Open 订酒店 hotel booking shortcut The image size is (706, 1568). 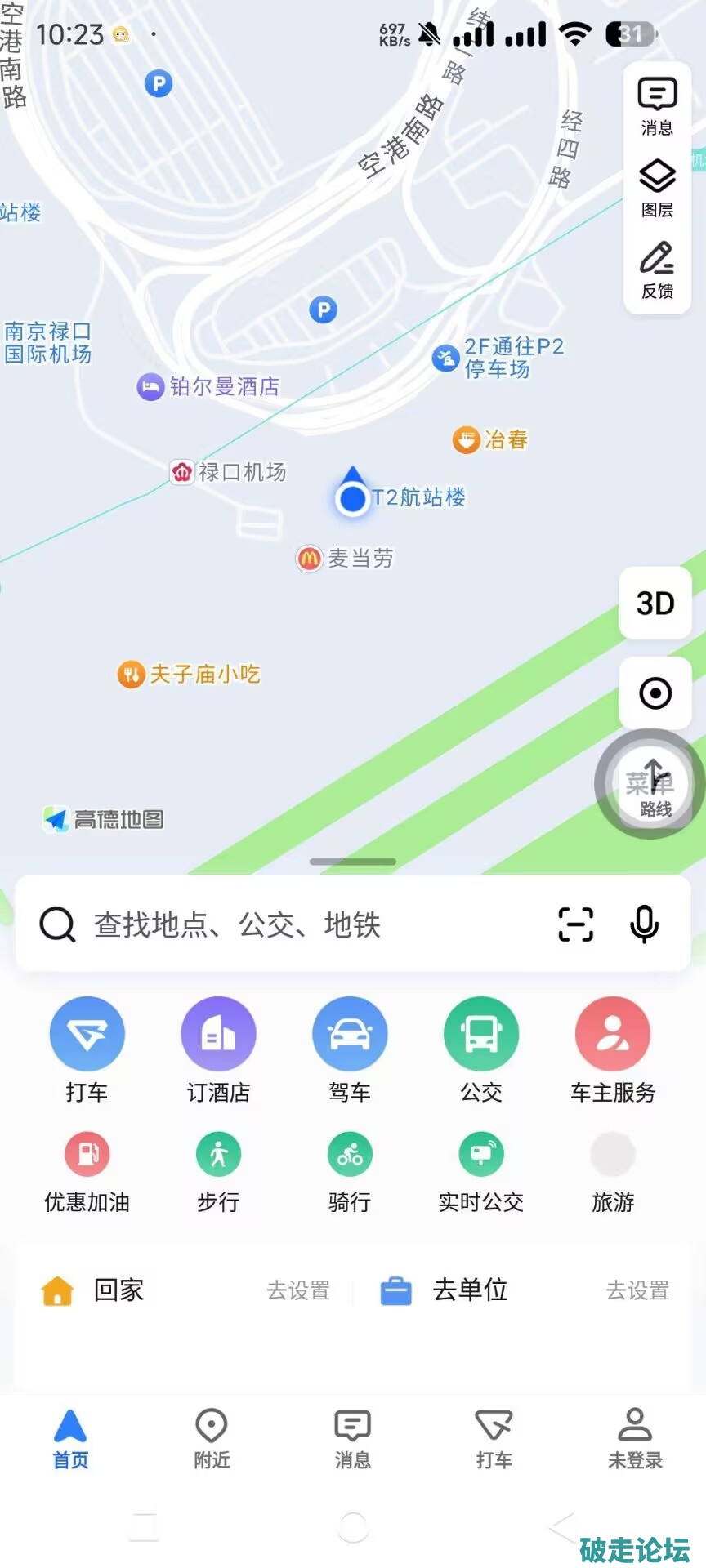[218, 1049]
